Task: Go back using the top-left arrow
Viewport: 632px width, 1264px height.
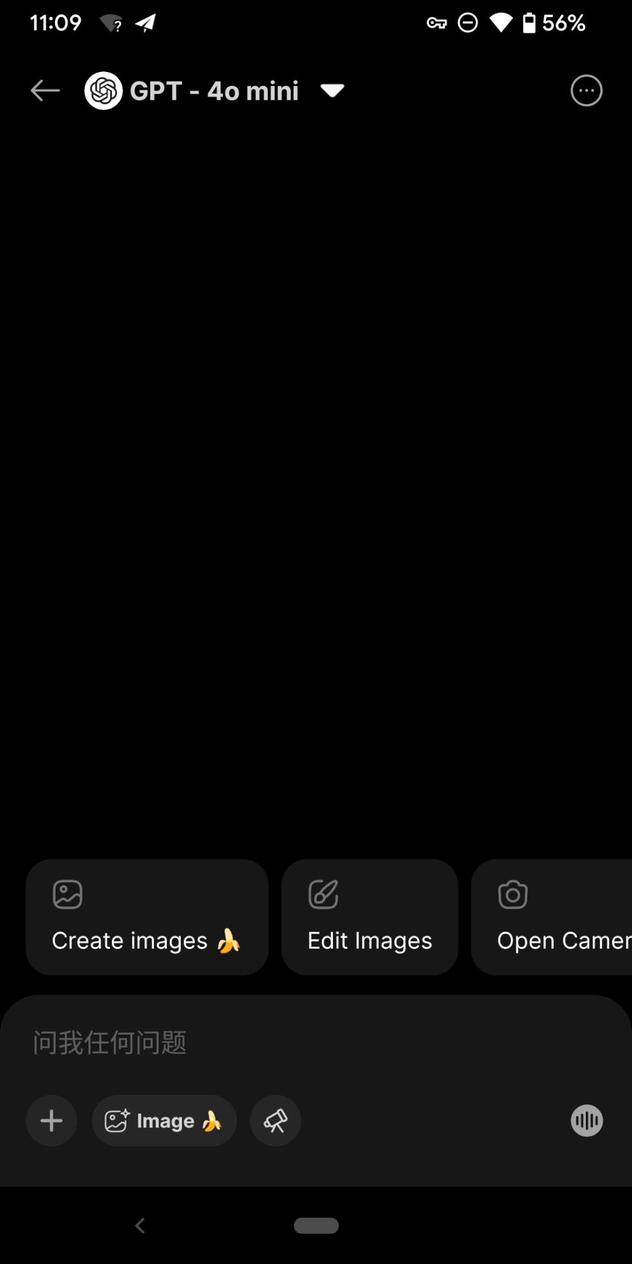Action: click(x=45, y=91)
